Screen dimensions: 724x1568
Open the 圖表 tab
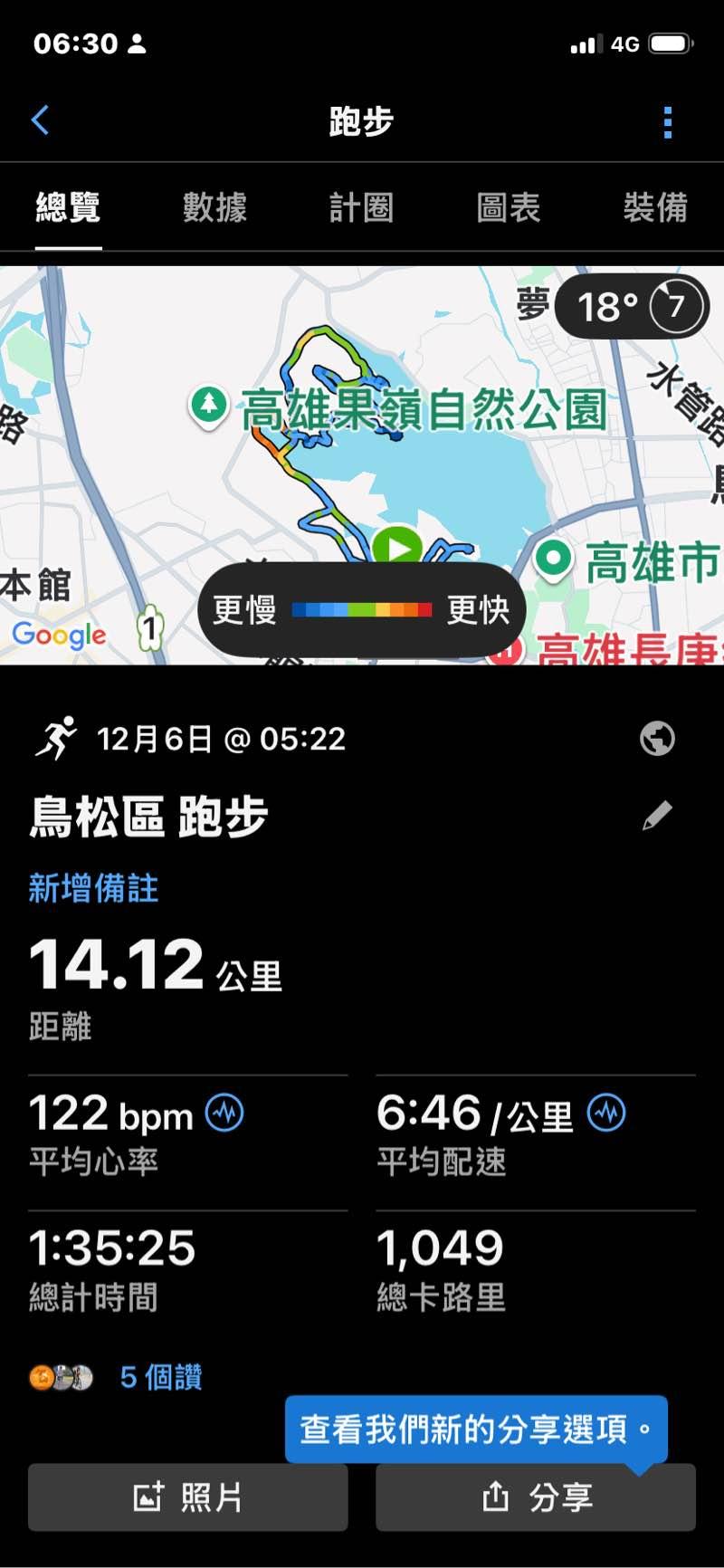pyautogui.click(x=508, y=207)
